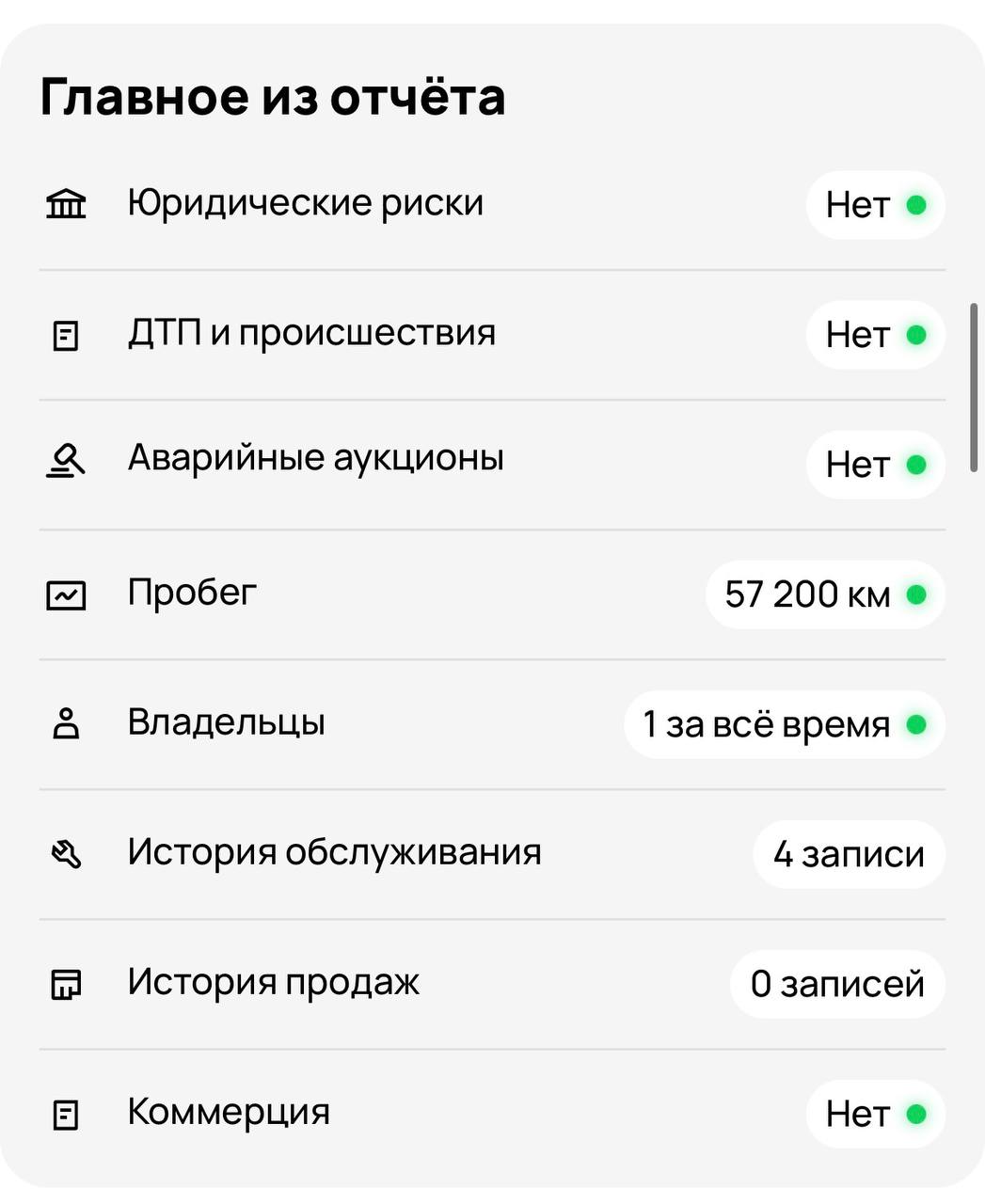View История обслуживания records

pos(334,853)
